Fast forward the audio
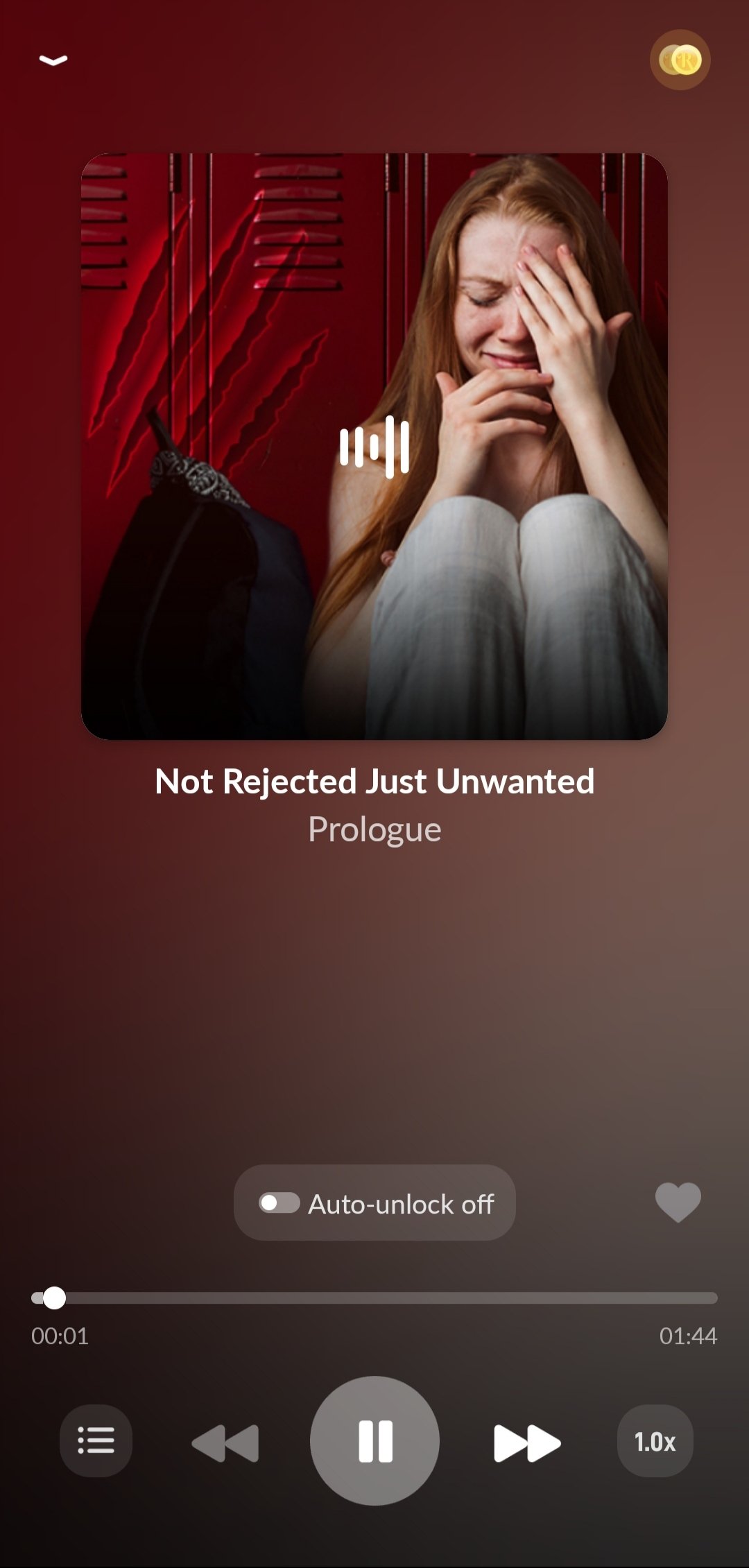749x1568 pixels. point(527,1442)
